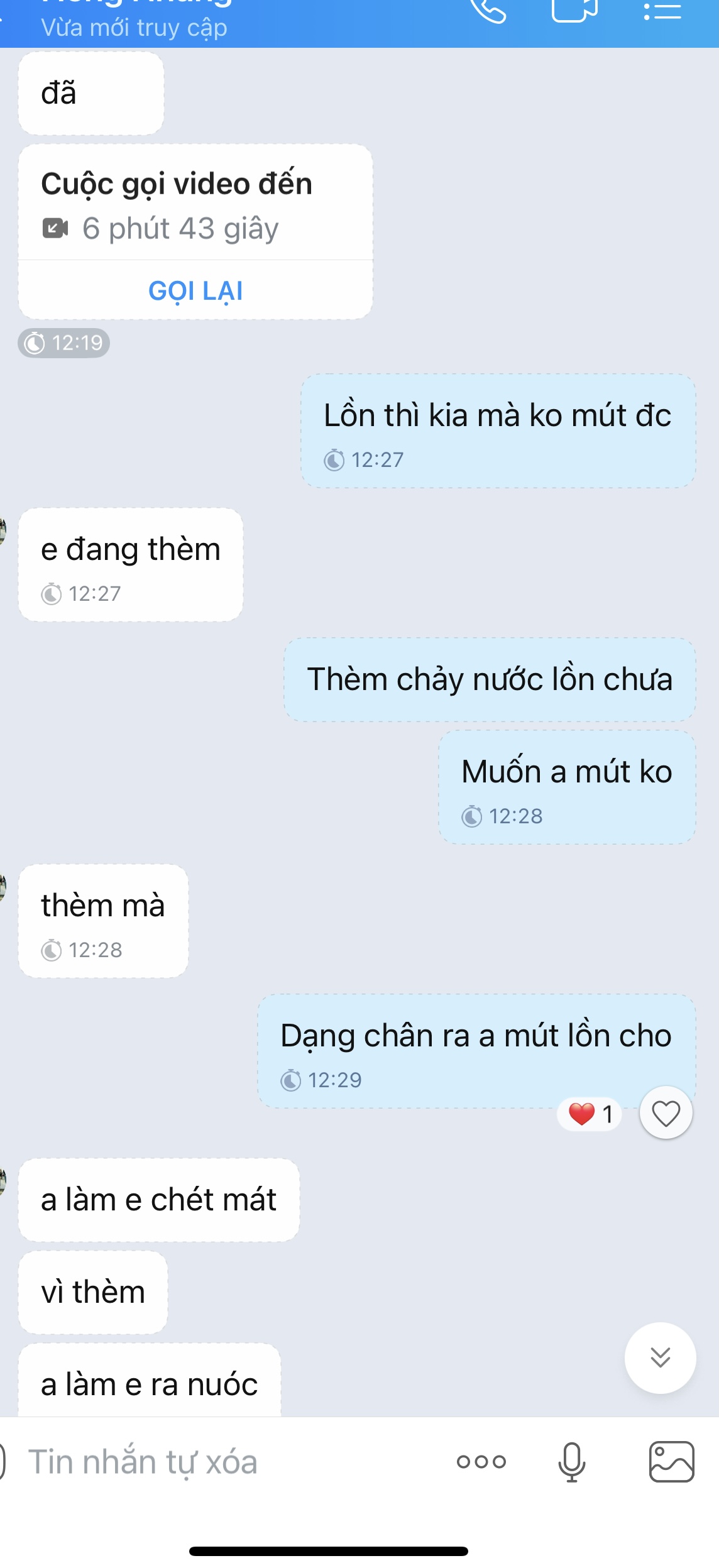Open the heart reaction count
The image size is (719, 1568).
click(x=590, y=1114)
